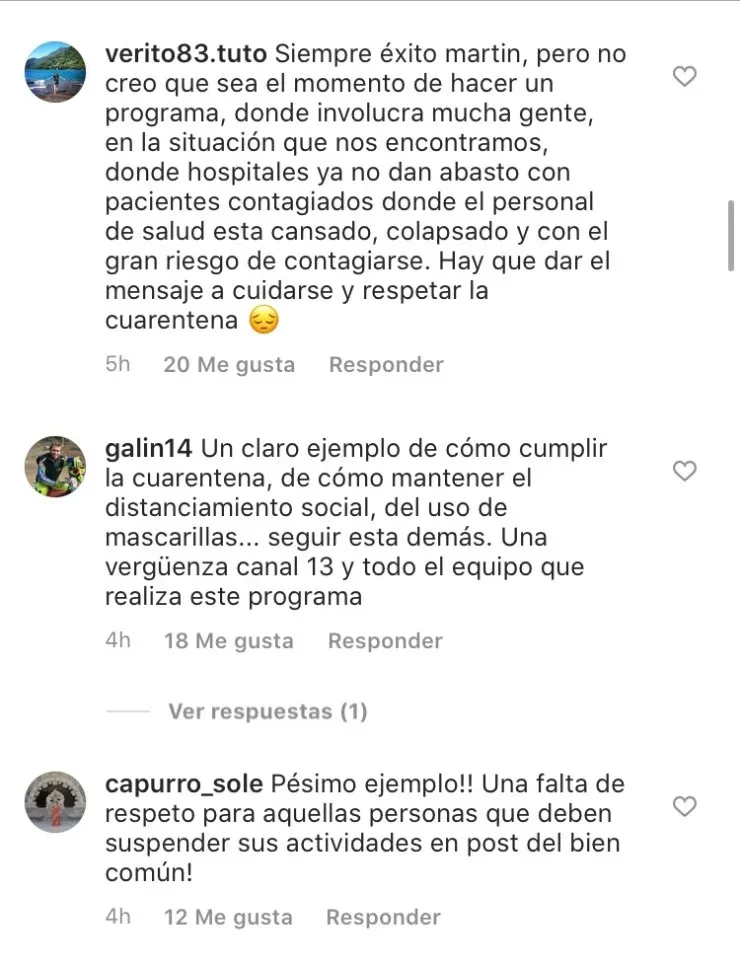This screenshot has height=966, width=740.
Task: Expand Ver respuestas (1) under galin14
Action: click(x=267, y=712)
